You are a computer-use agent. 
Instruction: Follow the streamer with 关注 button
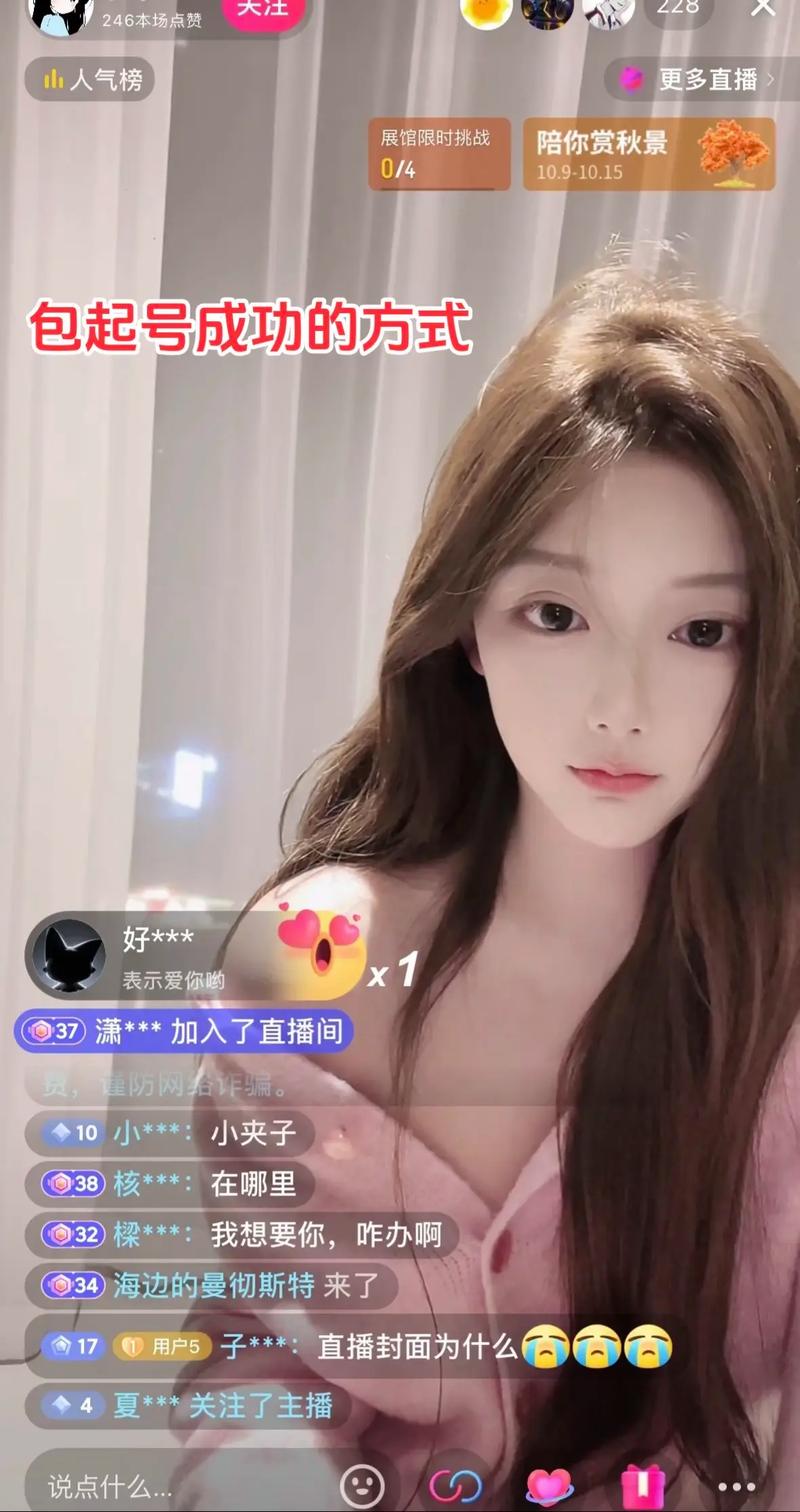(262, 10)
